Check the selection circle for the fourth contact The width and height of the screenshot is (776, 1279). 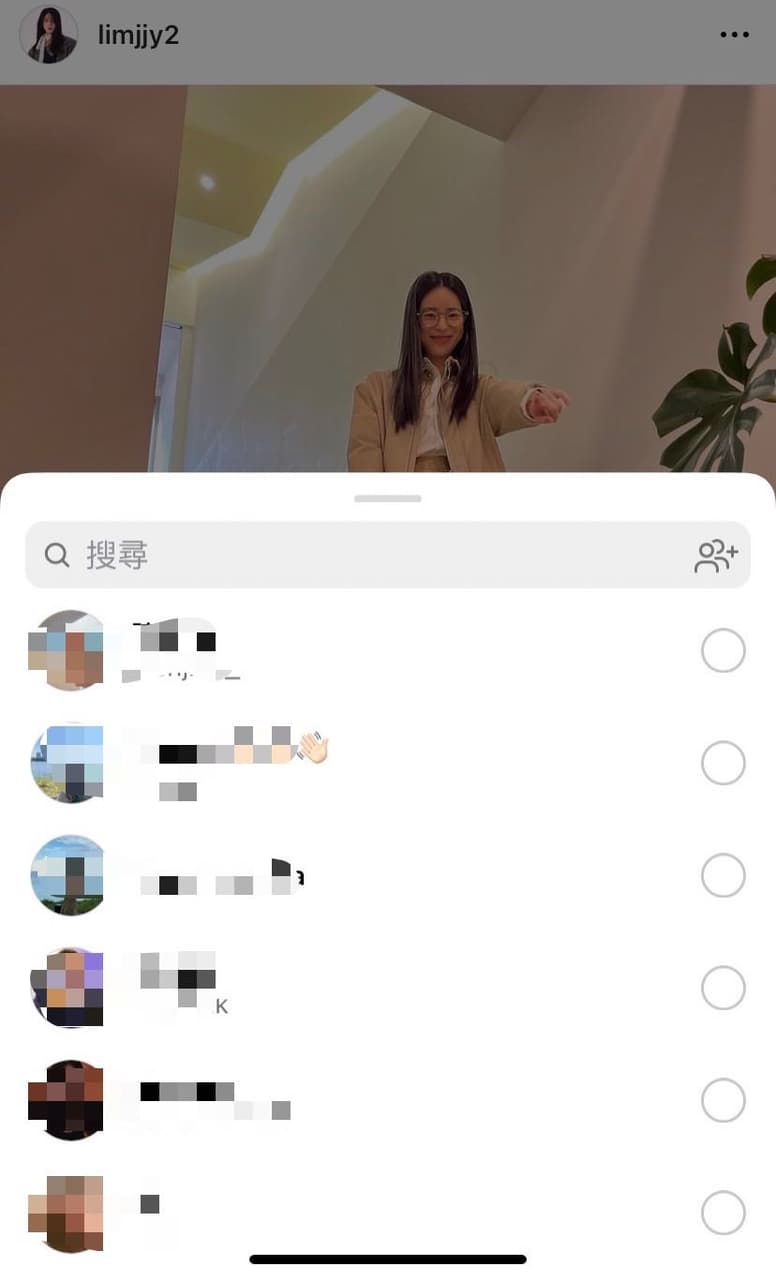click(723, 987)
